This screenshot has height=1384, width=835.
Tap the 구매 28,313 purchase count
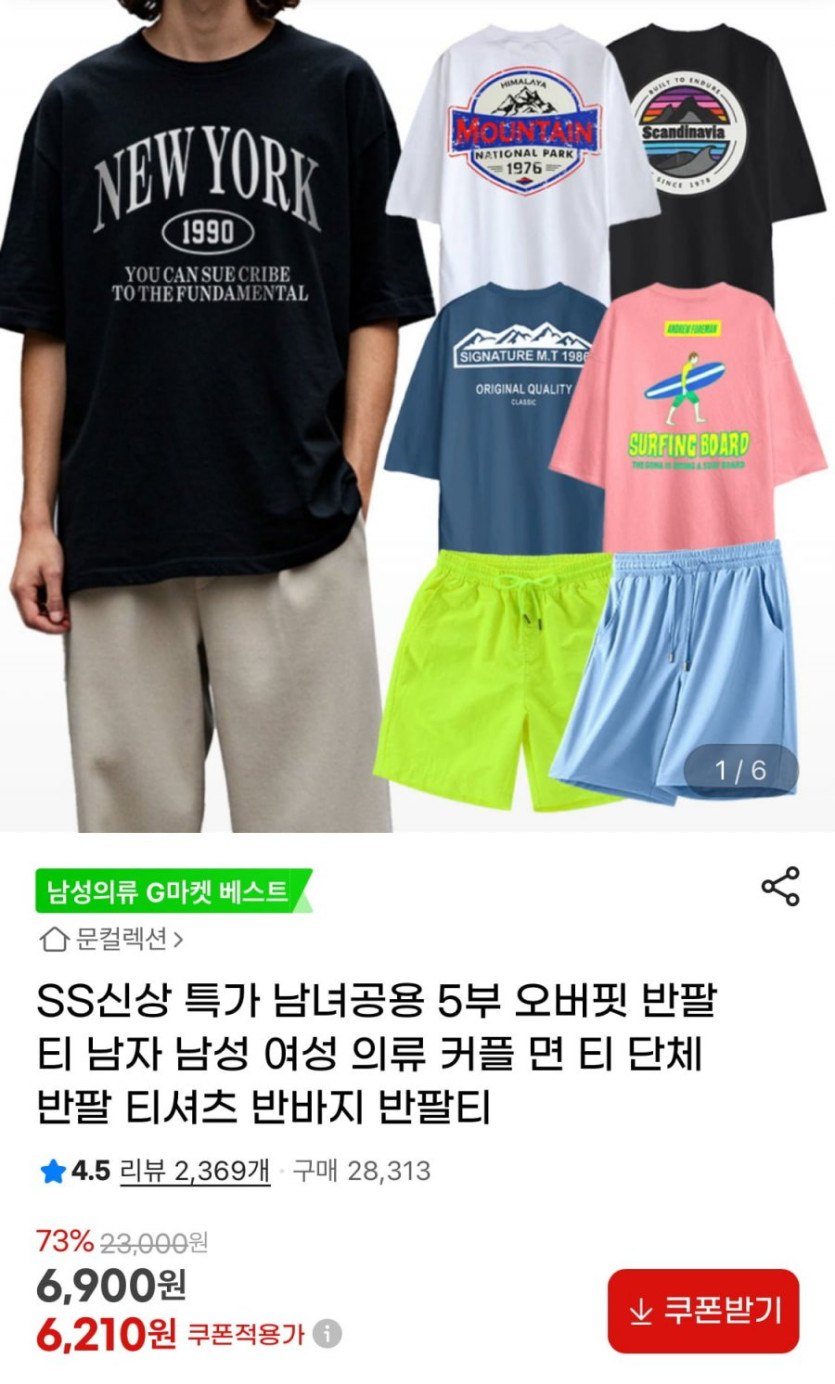tap(358, 1166)
